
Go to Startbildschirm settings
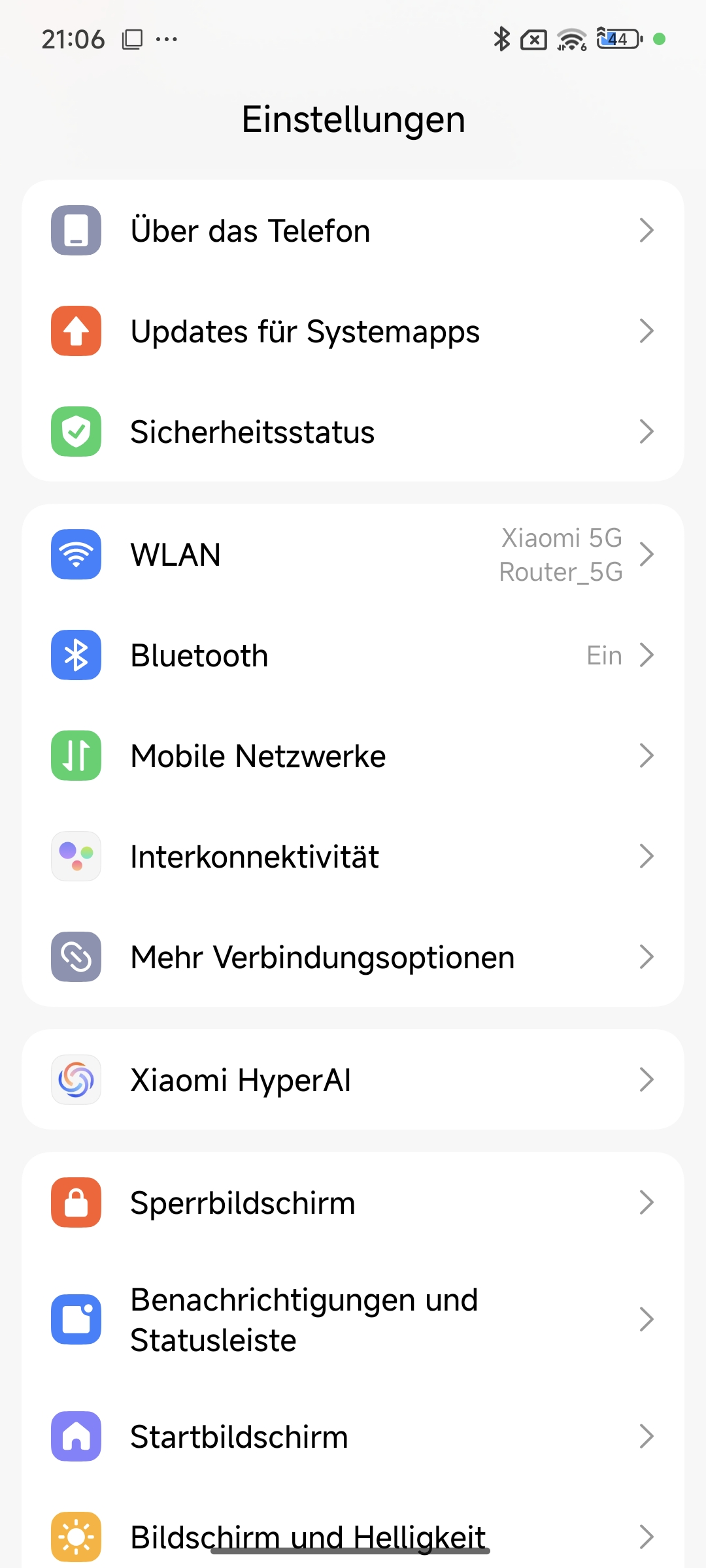(x=353, y=1437)
